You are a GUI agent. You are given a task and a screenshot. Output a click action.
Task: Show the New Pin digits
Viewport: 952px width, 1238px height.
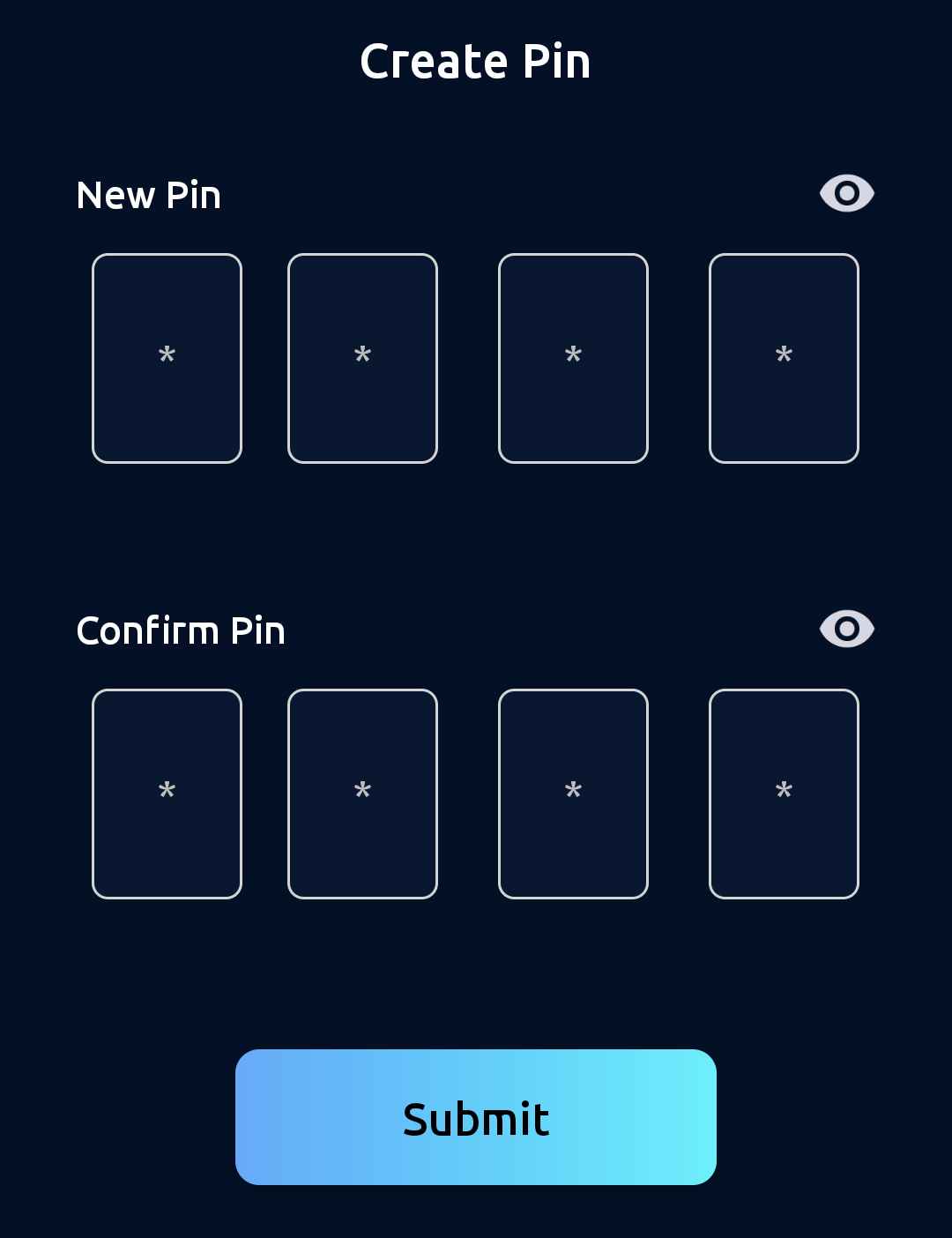pos(846,193)
